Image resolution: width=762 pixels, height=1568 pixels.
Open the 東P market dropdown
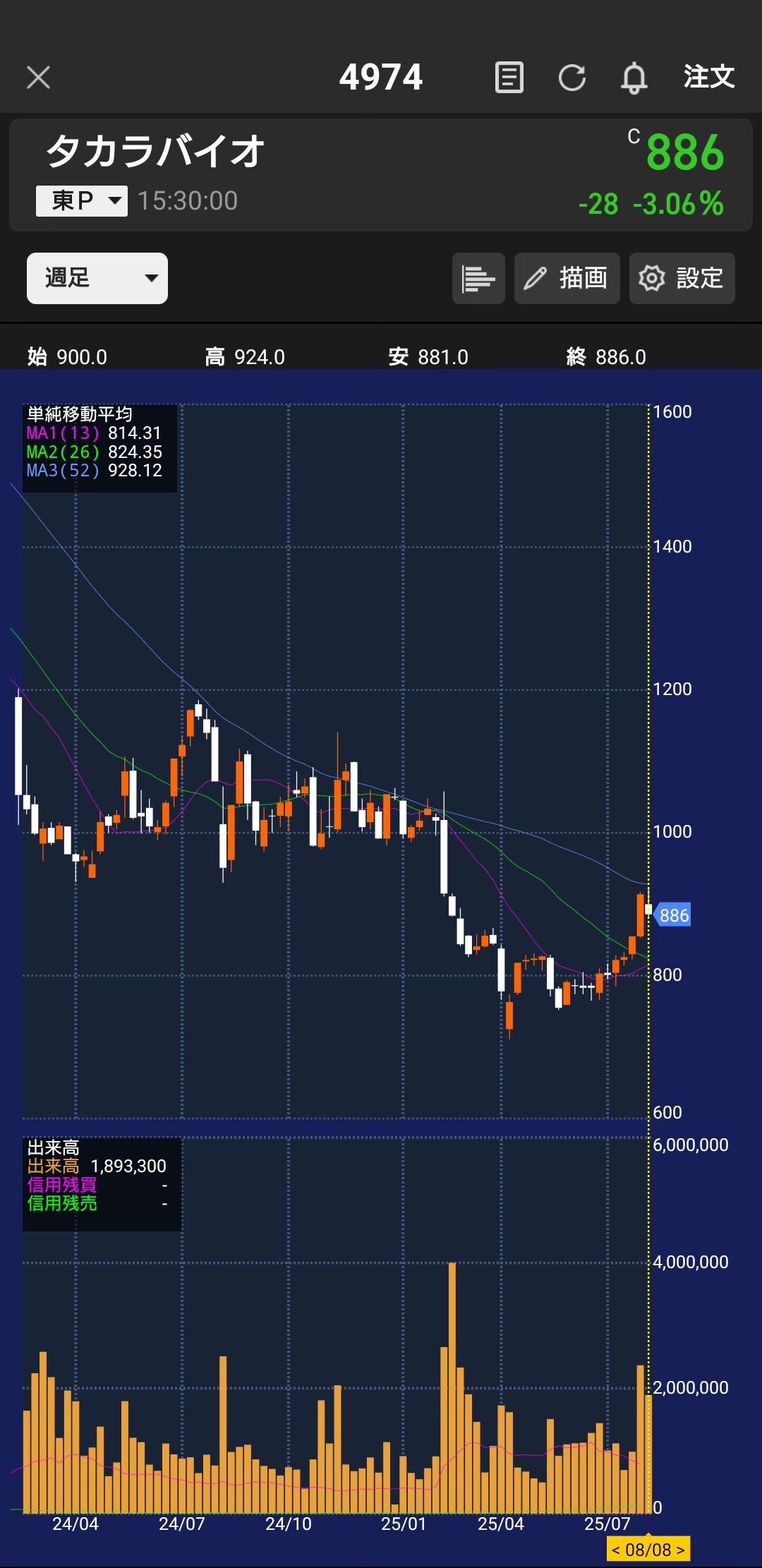pos(82,201)
